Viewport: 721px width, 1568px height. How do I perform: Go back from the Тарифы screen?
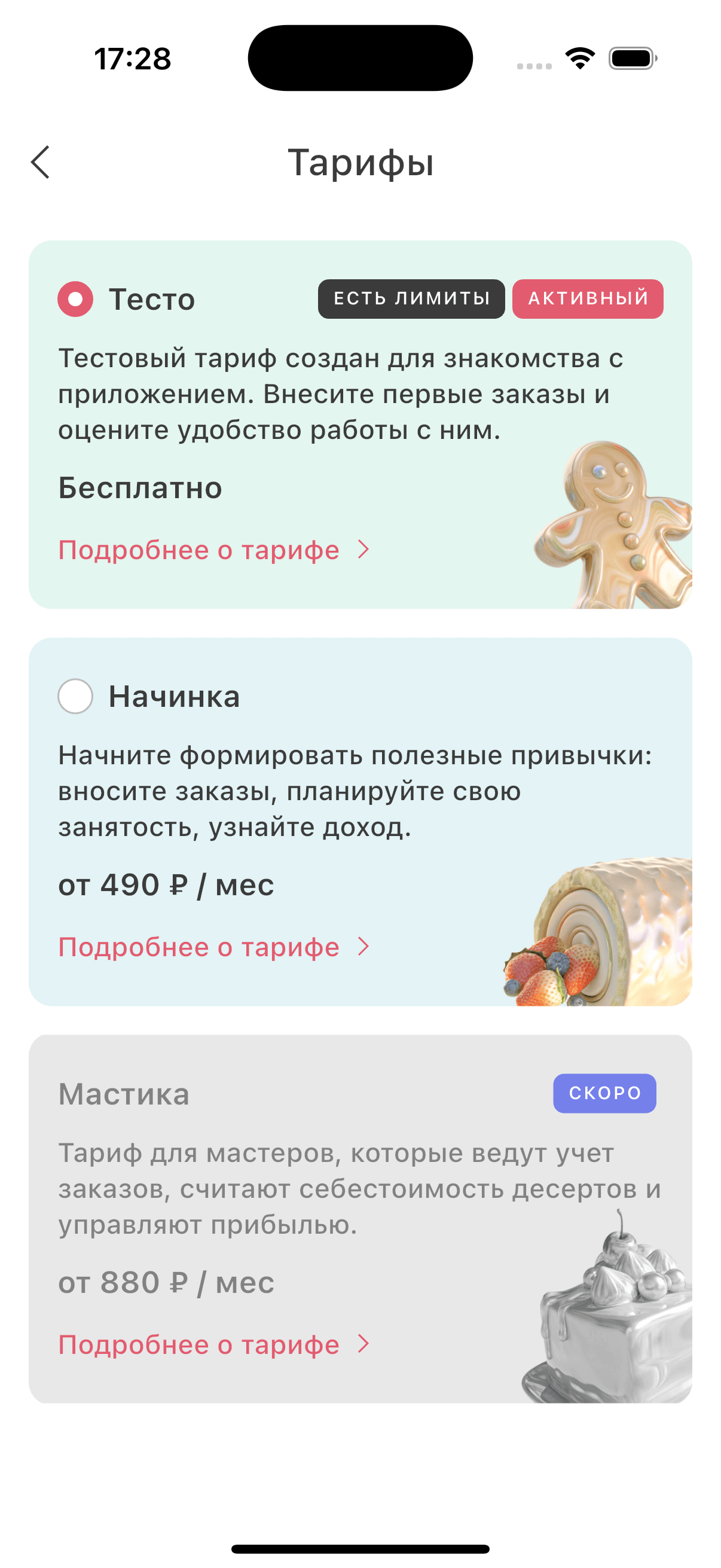click(x=40, y=163)
